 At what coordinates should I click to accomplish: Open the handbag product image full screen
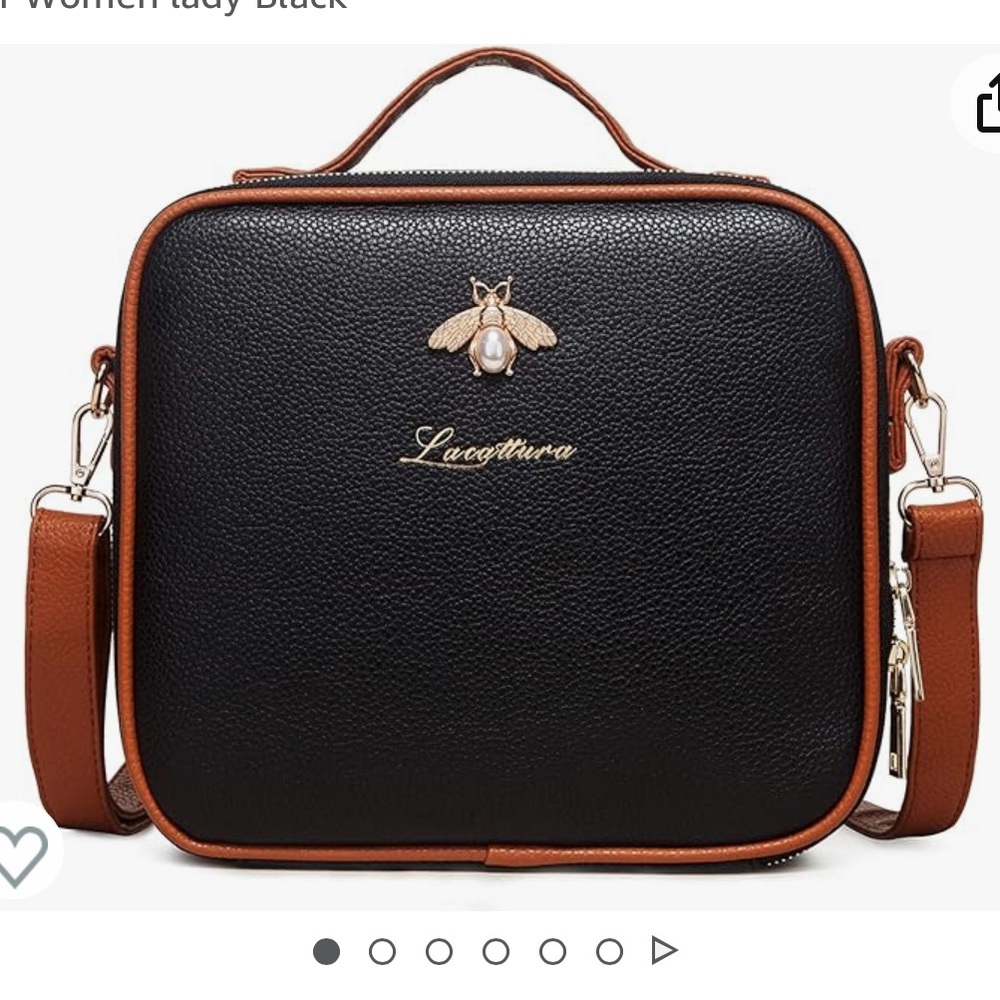500,500
